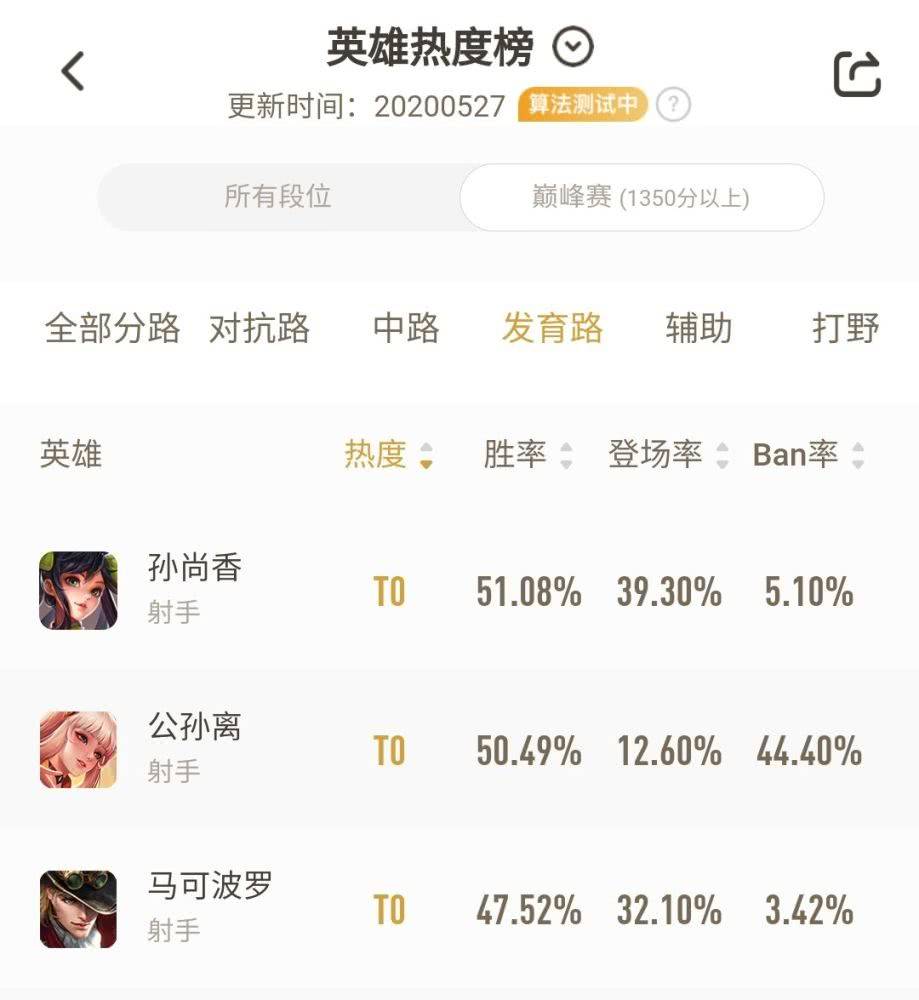Open hero 公孙离 details
Screen dimensions: 919x1000
(x=195, y=748)
